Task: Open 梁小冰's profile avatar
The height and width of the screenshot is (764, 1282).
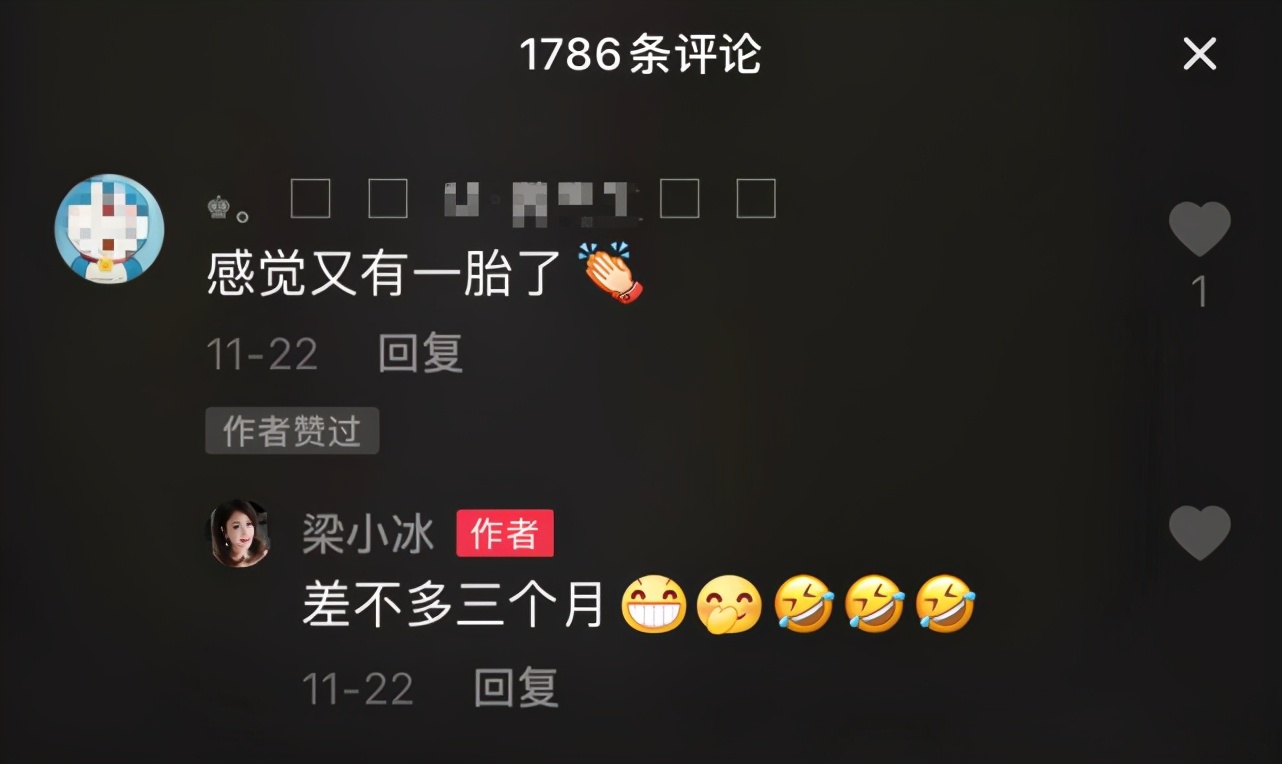Action: pyautogui.click(x=239, y=534)
